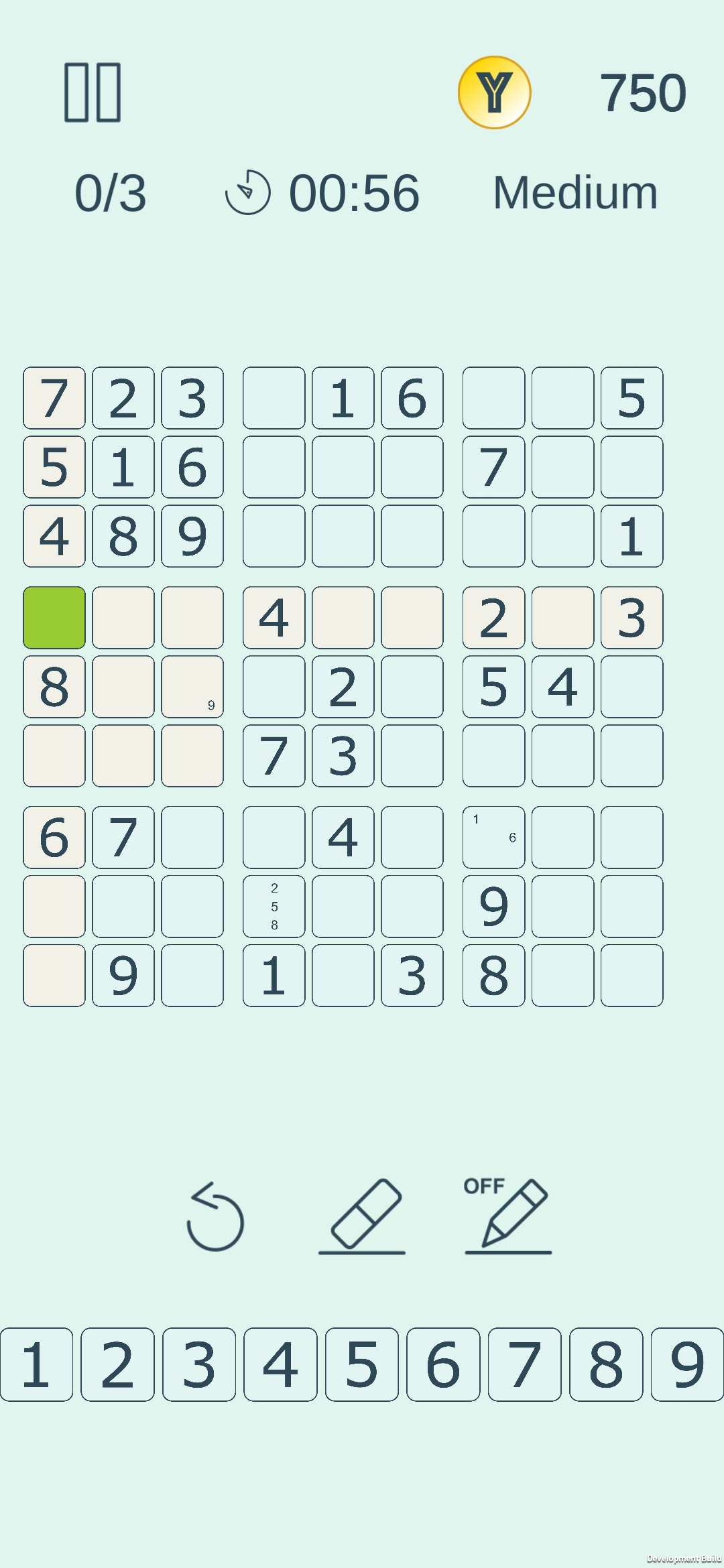The image size is (724, 1568).
Task: Enter number 1 from the keypad
Action: click(36, 1364)
